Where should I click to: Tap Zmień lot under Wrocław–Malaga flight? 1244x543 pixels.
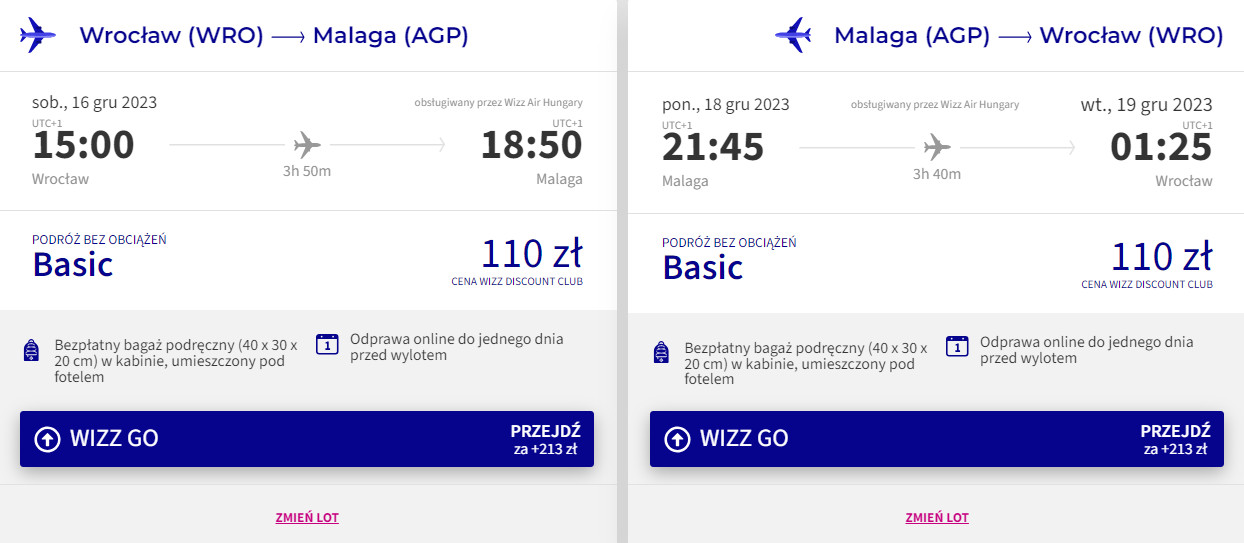point(307,517)
